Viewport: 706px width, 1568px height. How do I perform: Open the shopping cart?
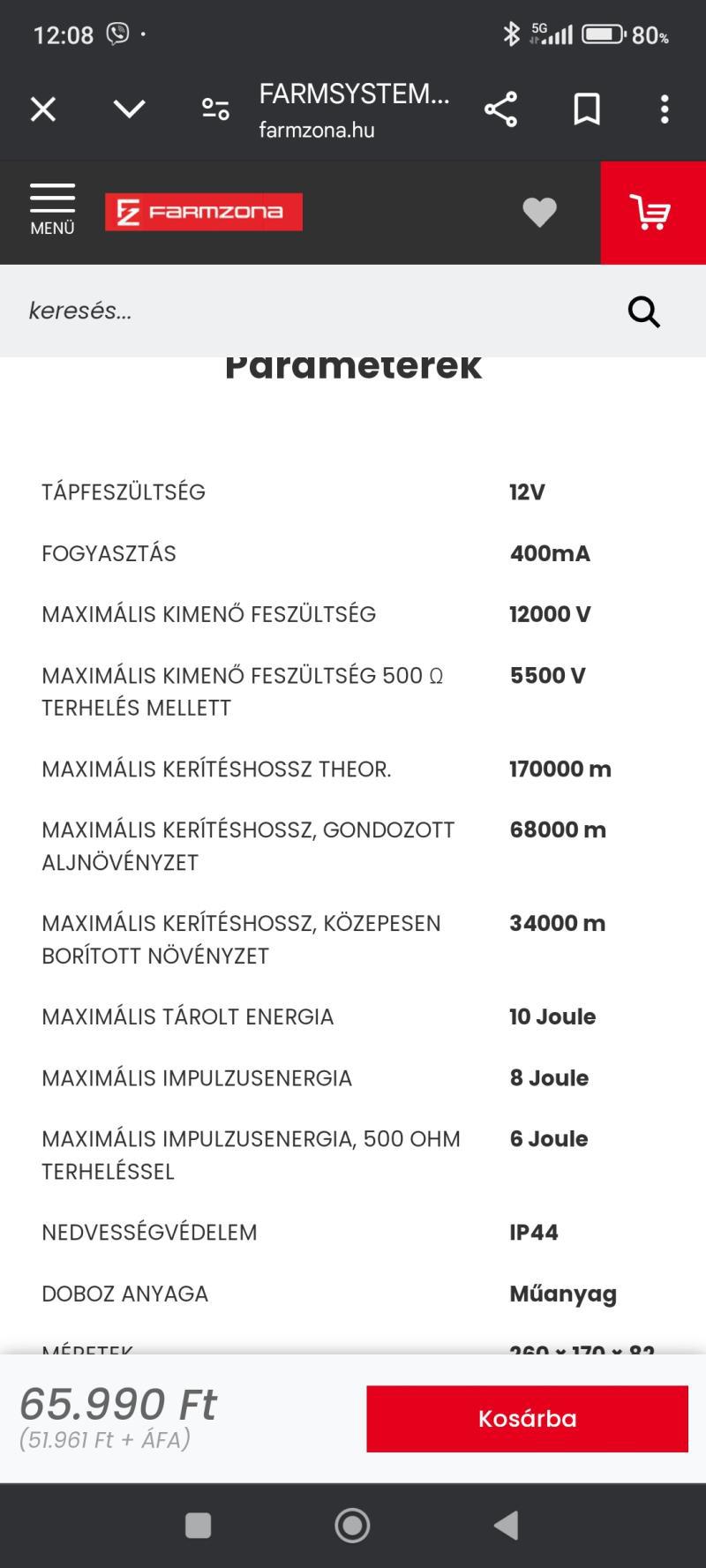click(x=652, y=212)
